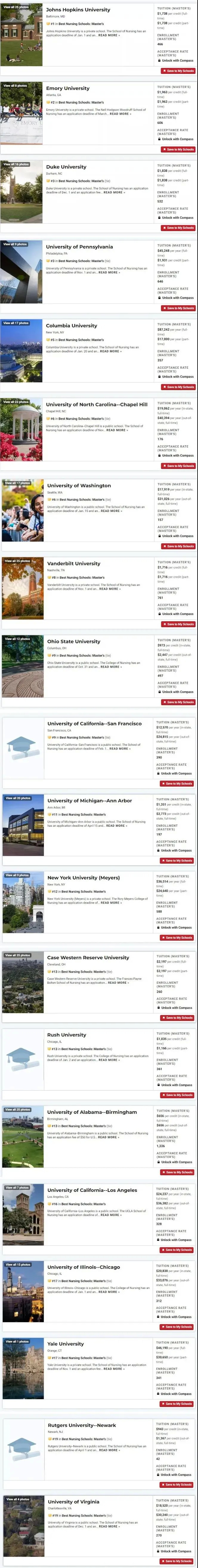View all 20 photos of Michigan--Ann Arbor

(18, 798)
